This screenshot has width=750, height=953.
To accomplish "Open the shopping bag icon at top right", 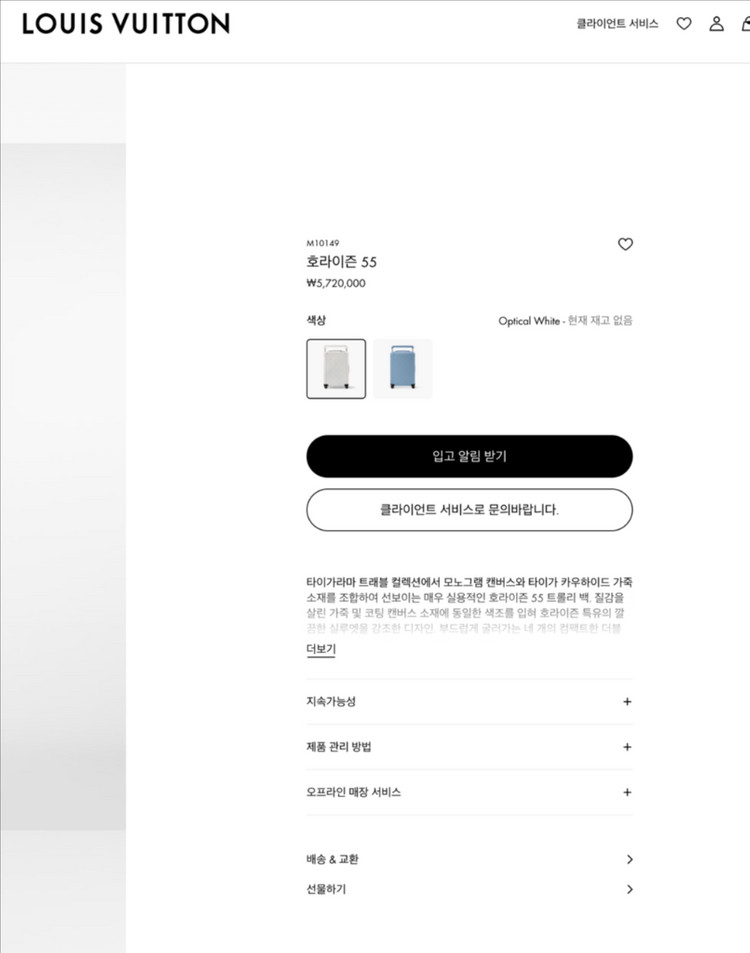I will click(x=744, y=23).
